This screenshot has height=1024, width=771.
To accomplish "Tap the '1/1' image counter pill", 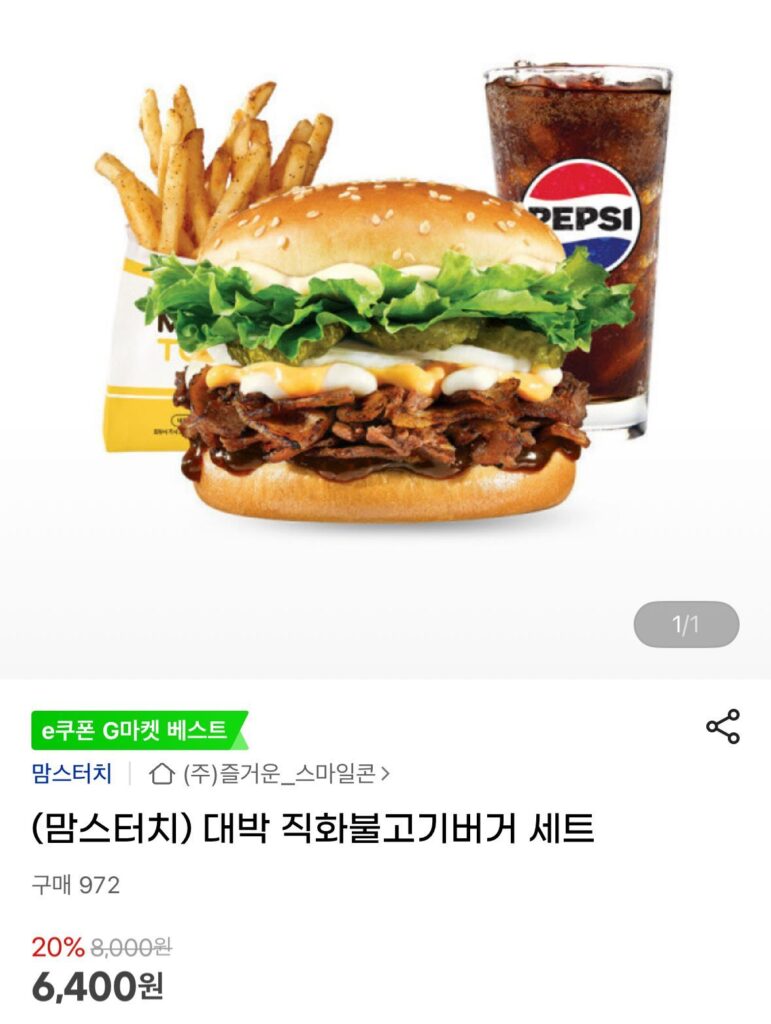I will click(x=686, y=623).
